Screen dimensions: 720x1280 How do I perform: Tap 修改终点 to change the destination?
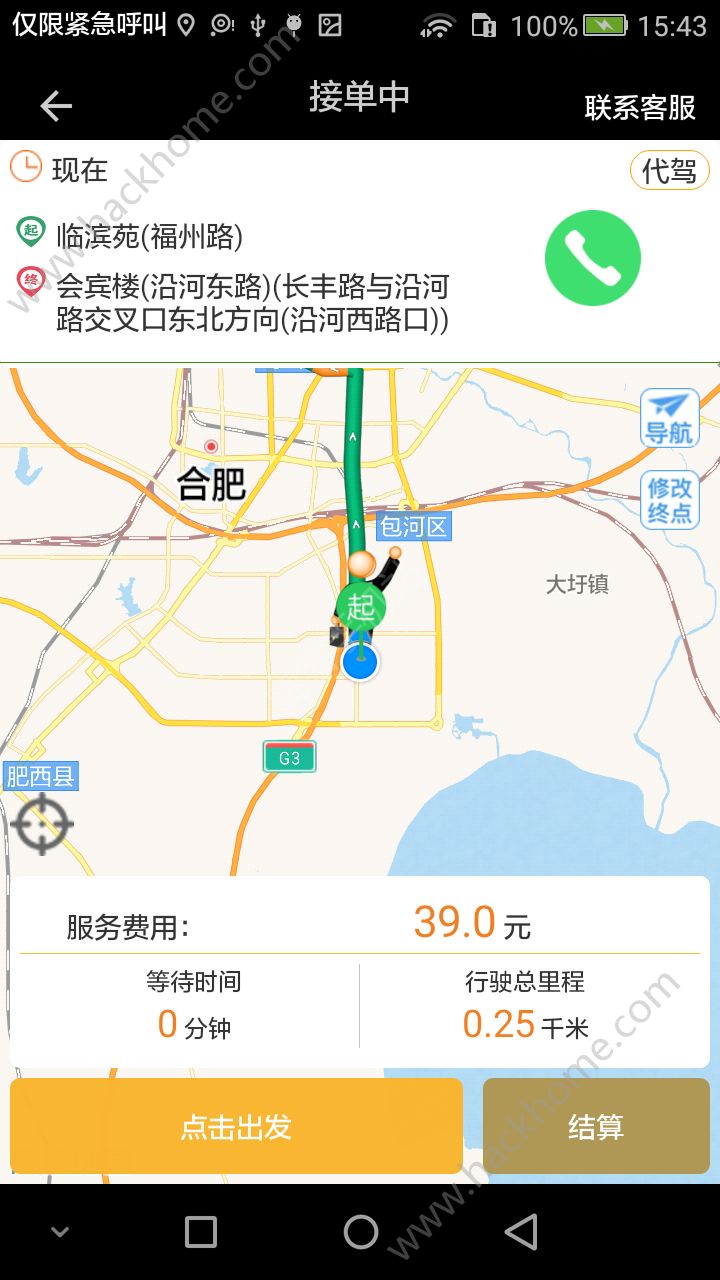(669, 500)
